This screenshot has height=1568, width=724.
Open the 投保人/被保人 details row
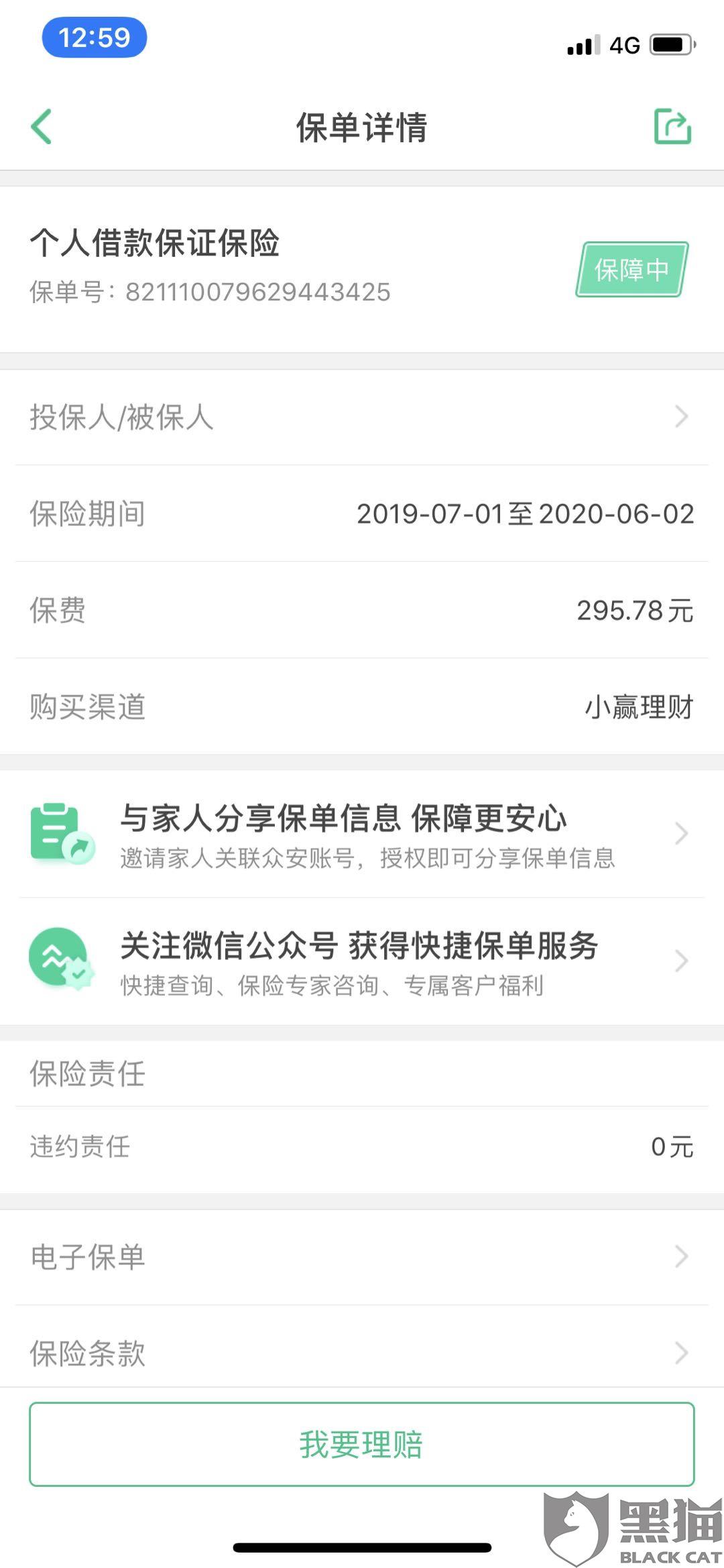(362, 417)
